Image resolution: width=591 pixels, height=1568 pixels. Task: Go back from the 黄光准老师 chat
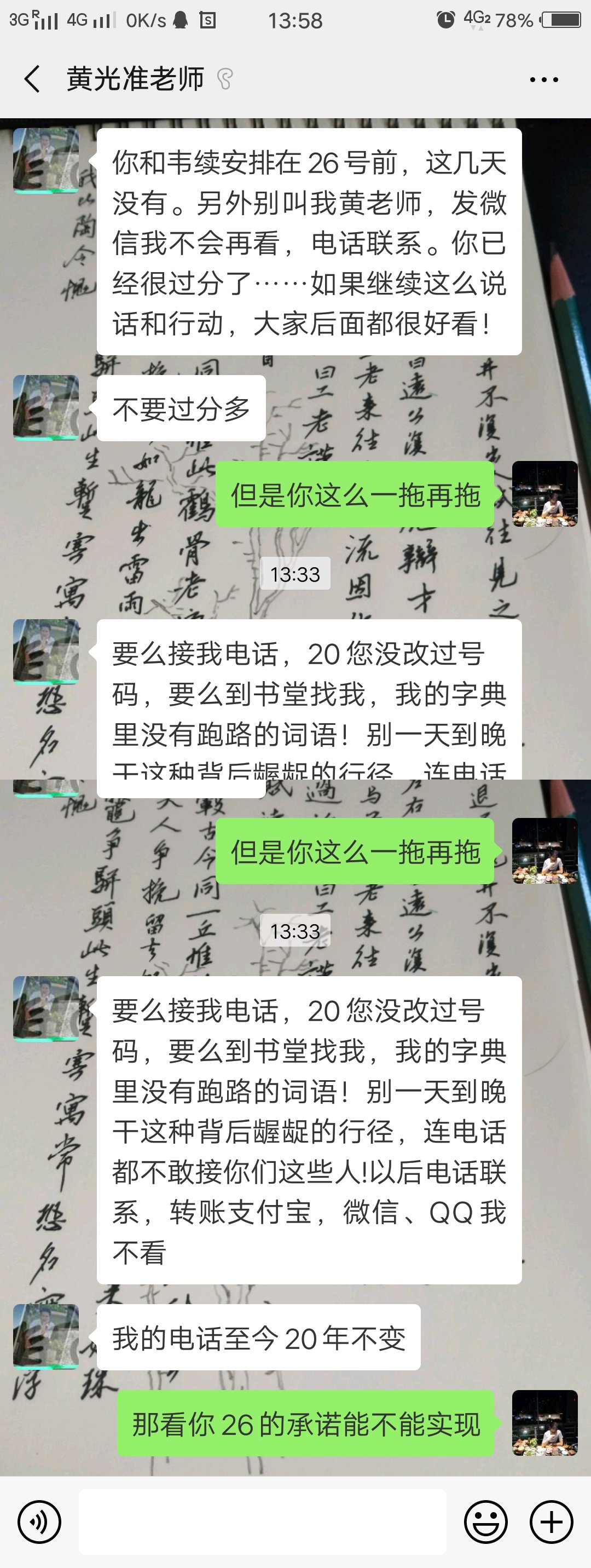pyautogui.click(x=32, y=79)
